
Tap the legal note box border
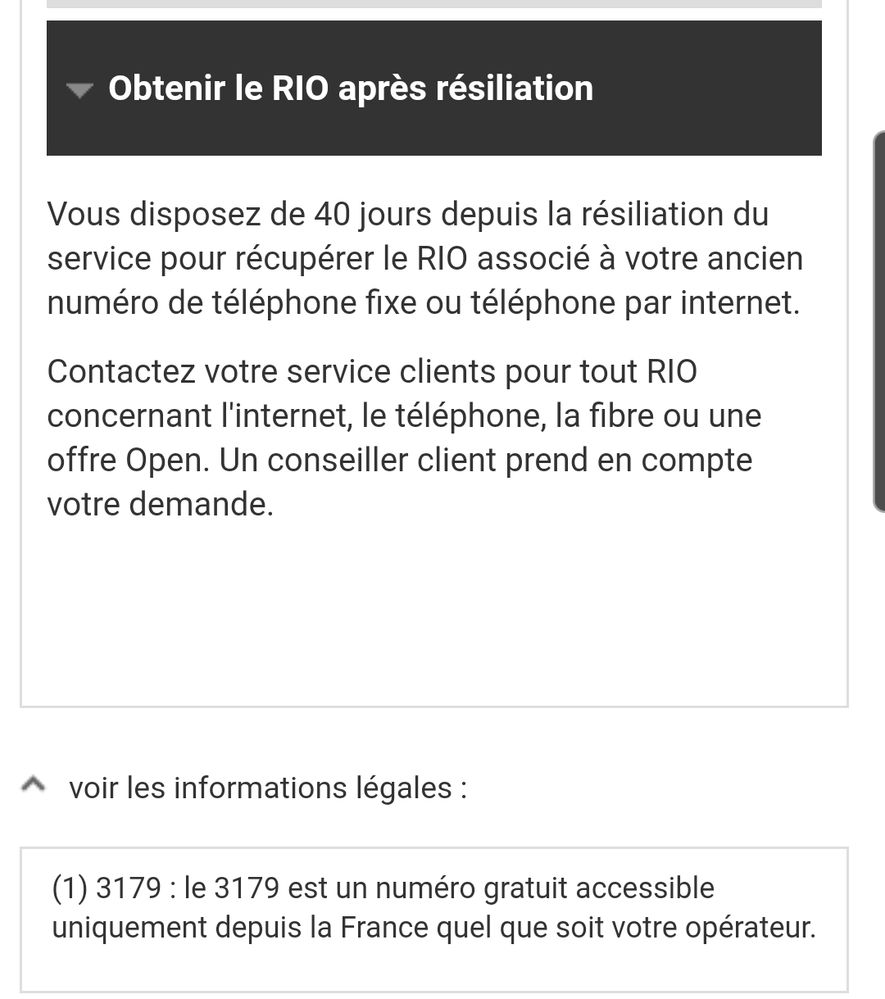(x=442, y=848)
